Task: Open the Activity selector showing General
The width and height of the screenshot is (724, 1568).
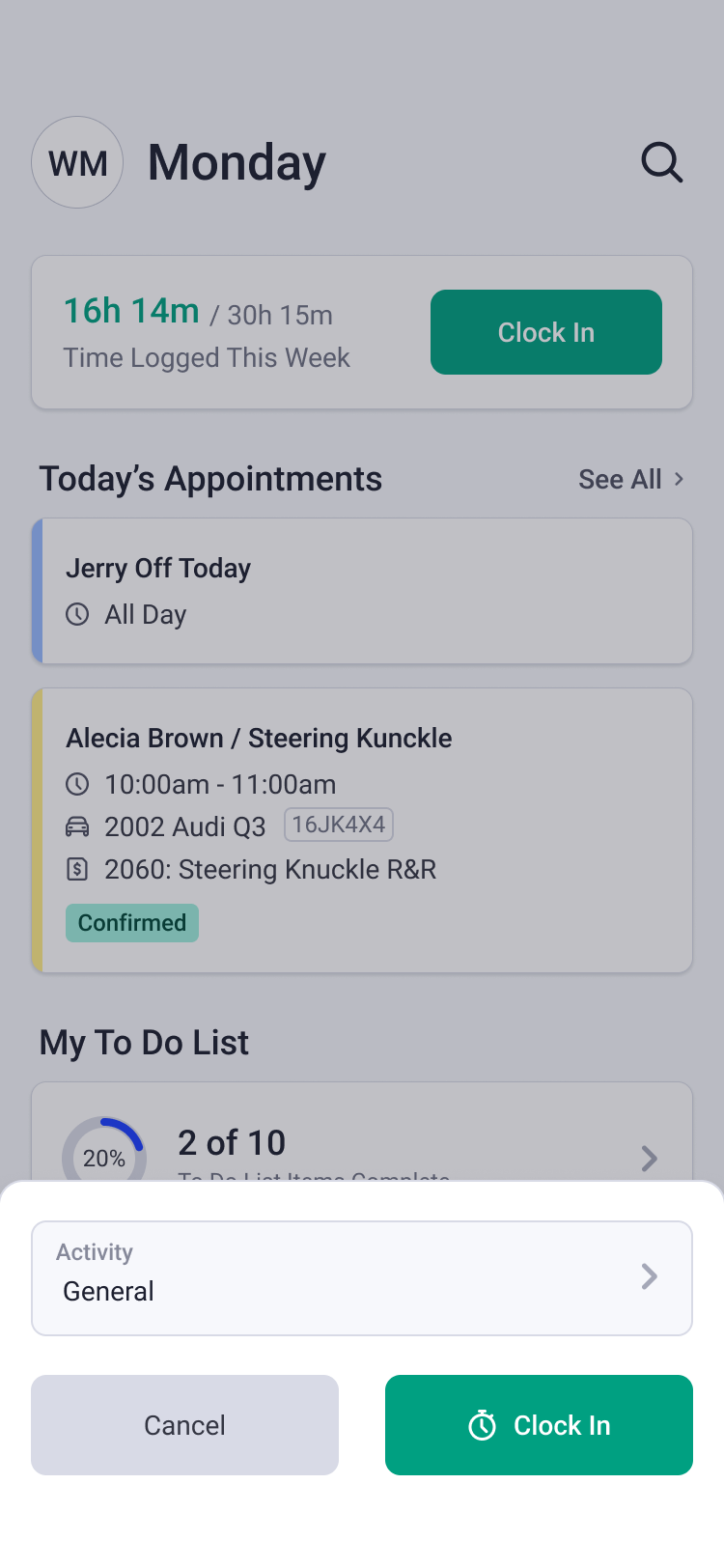Action: (x=362, y=1278)
